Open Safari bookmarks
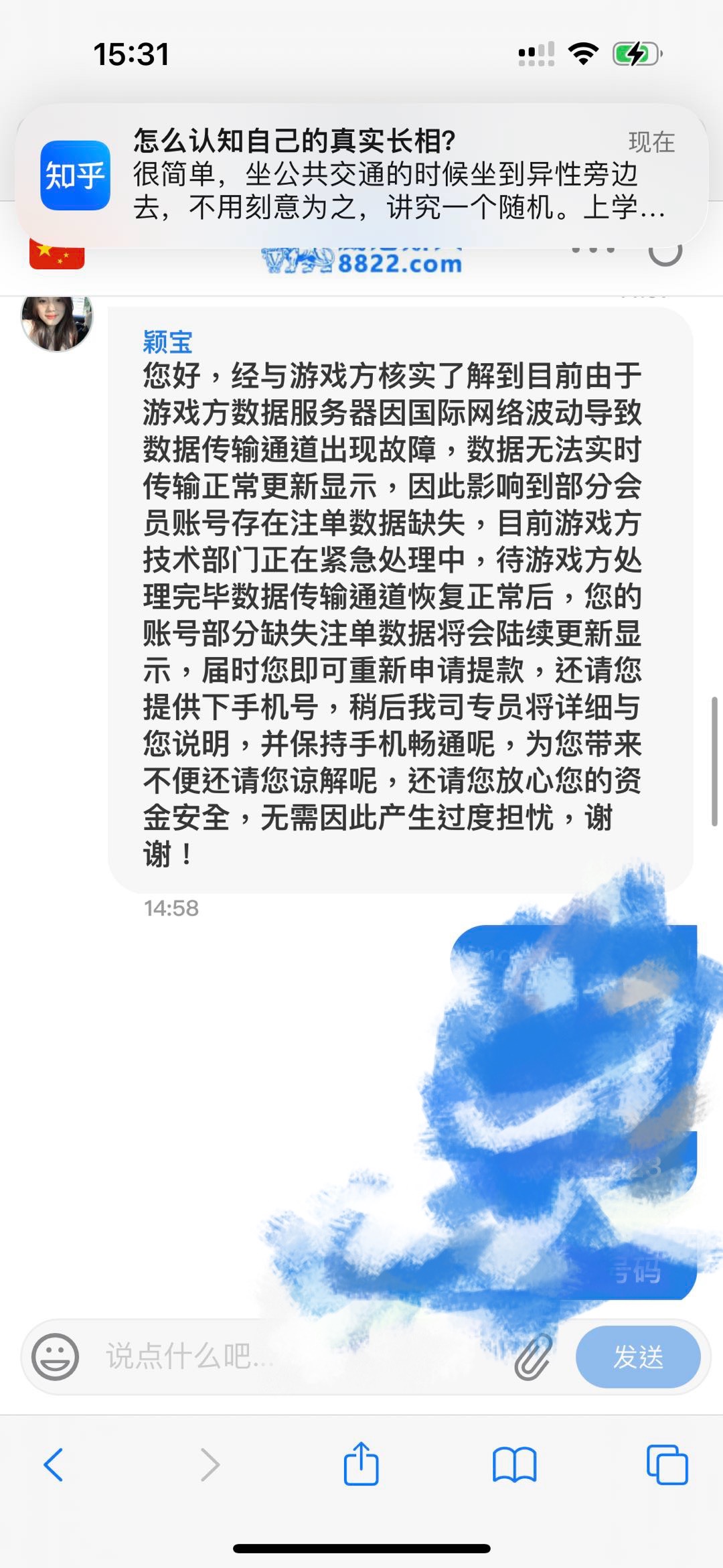The width and height of the screenshot is (723, 1568). coord(514,1465)
